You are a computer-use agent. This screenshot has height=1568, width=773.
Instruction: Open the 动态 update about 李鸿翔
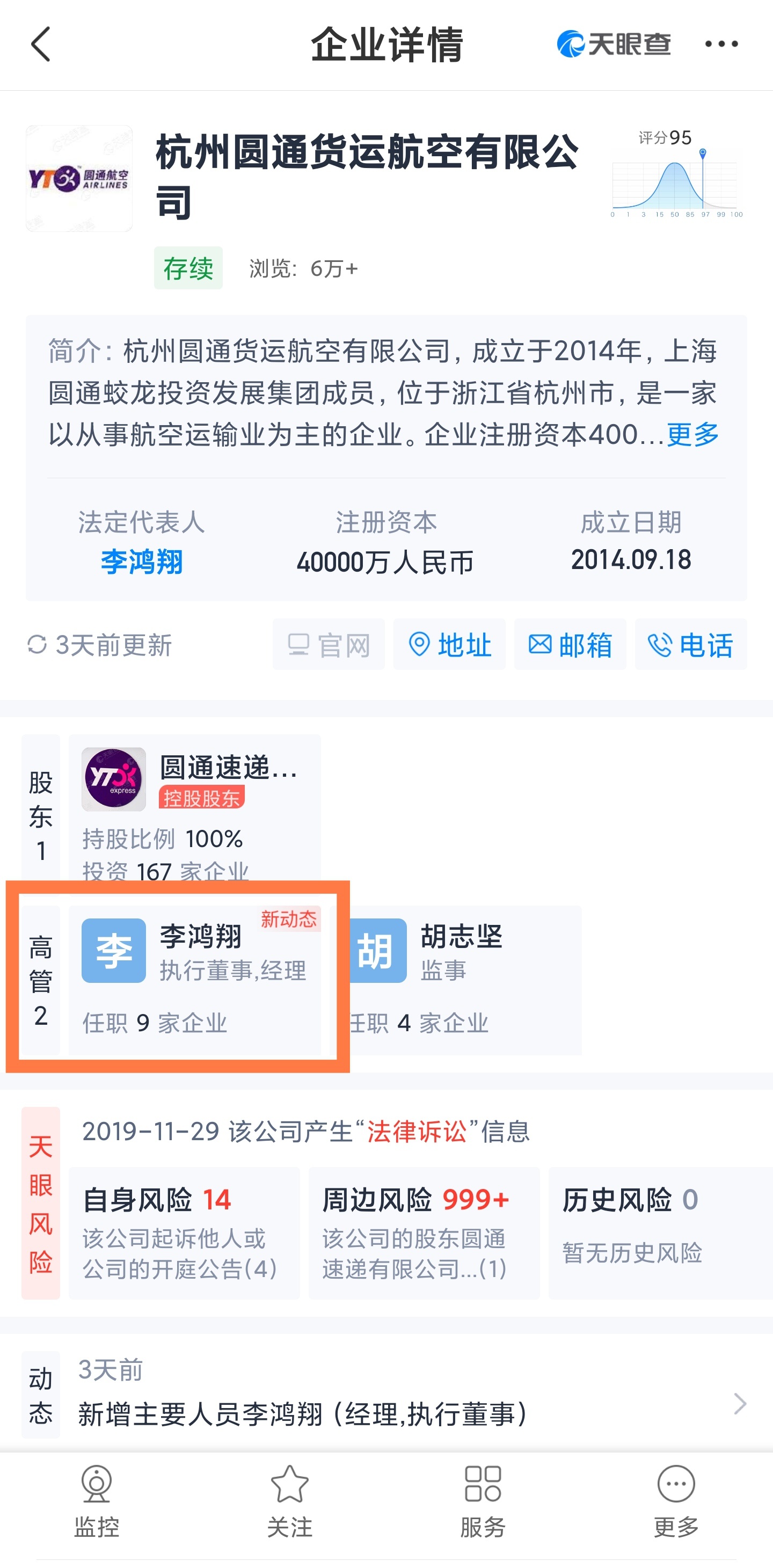tap(396, 1397)
